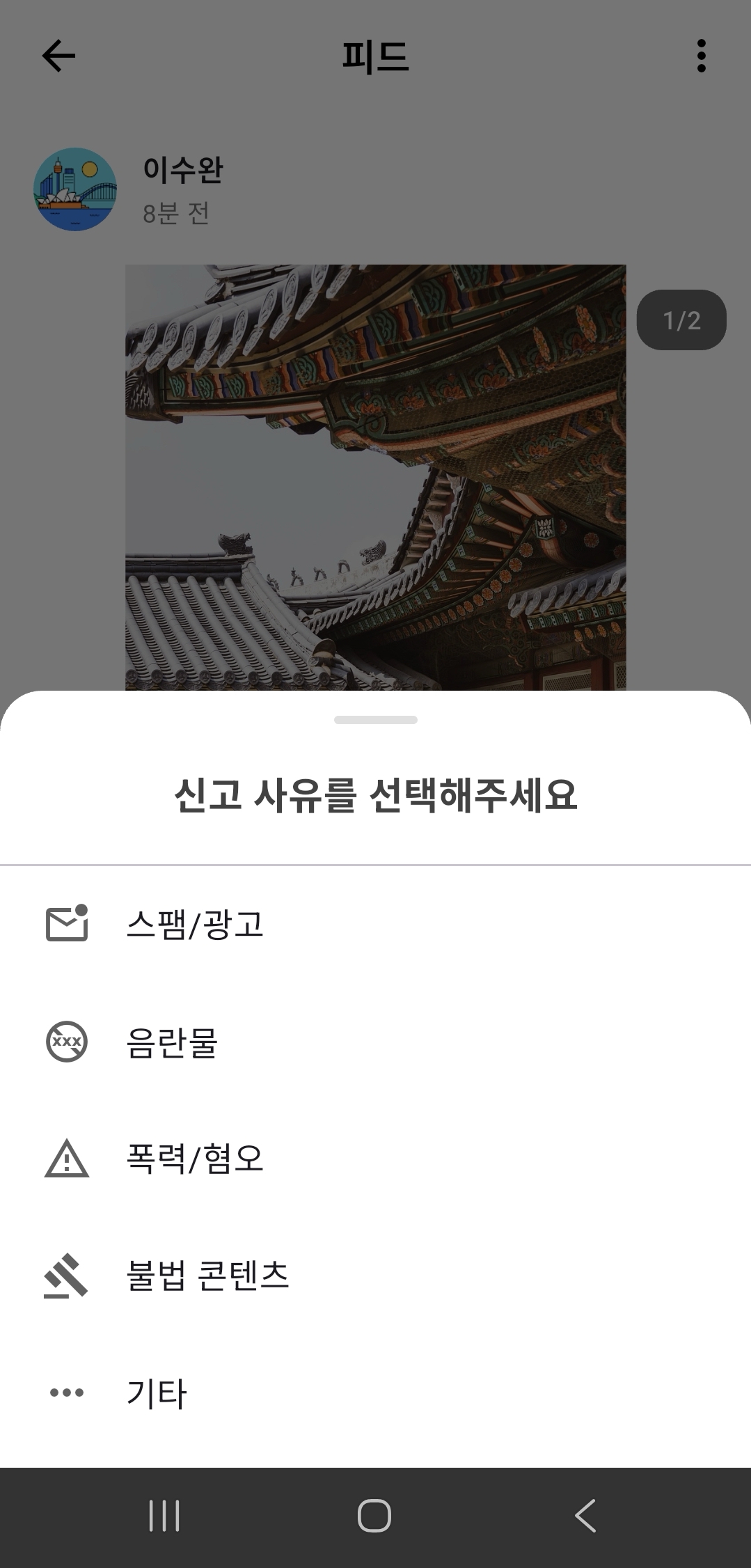Select the 스팸/광고 mail icon

pyautogui.click(x=67, y=925)
